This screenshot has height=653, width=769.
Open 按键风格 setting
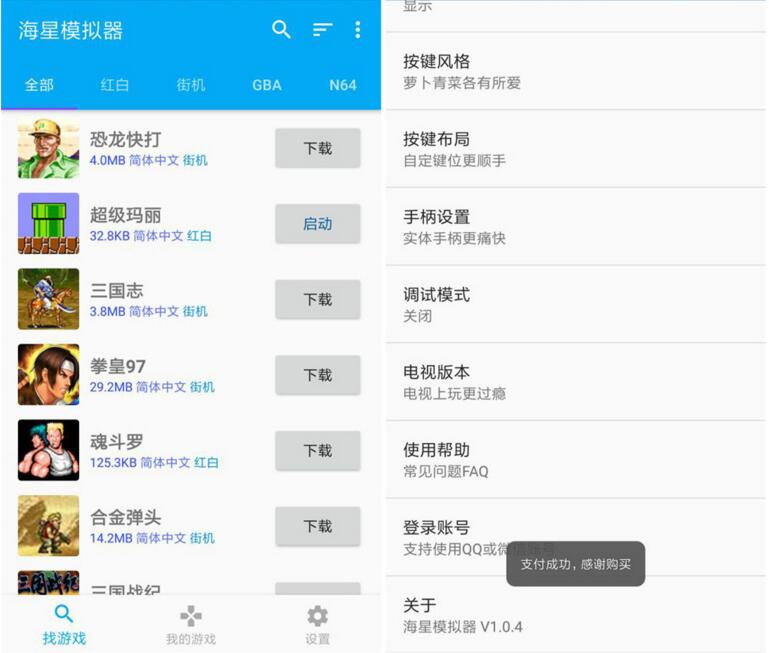click(x=576, y=71)
